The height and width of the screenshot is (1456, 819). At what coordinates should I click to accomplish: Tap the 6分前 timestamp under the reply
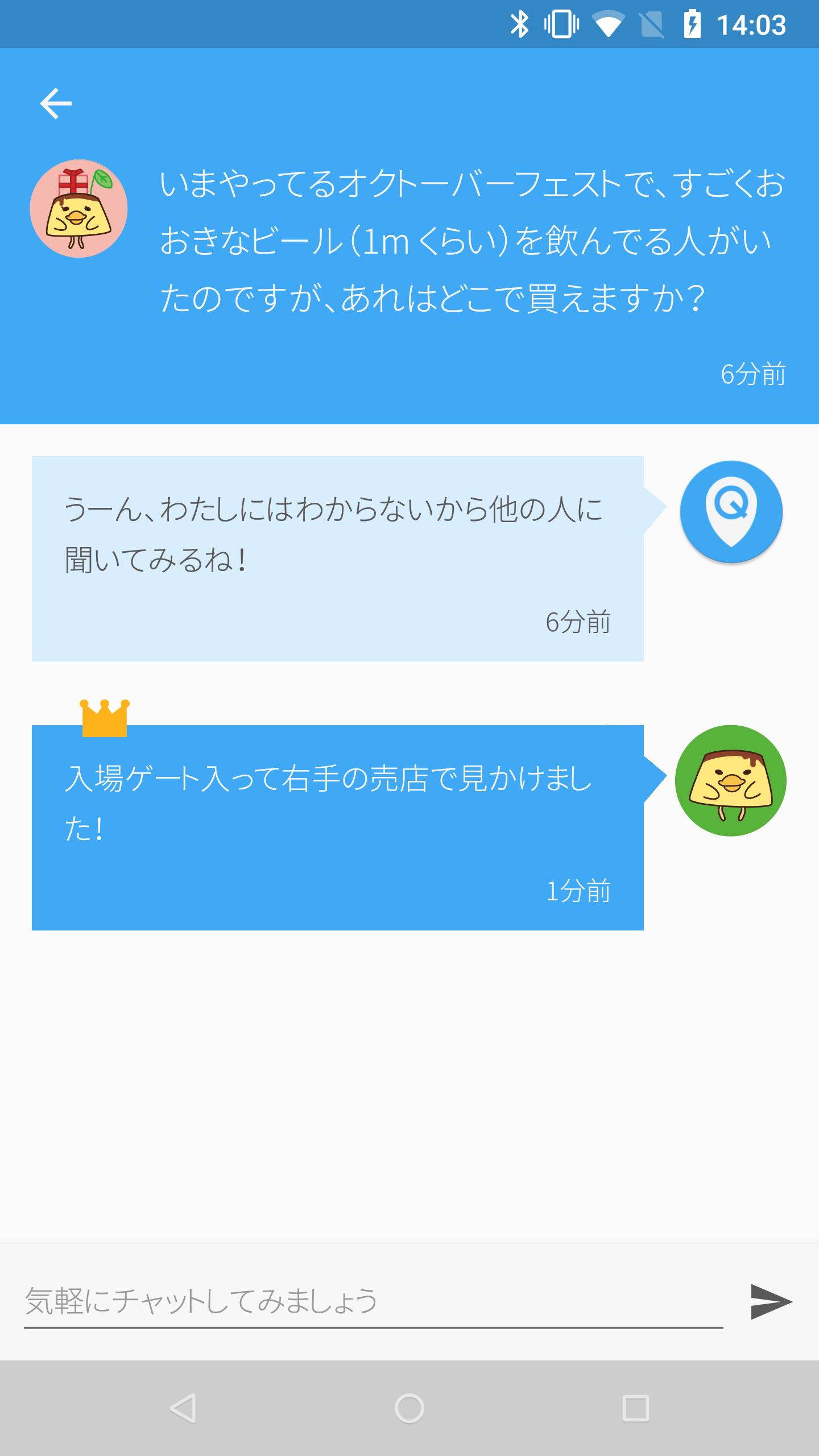[x=578, y=623]
